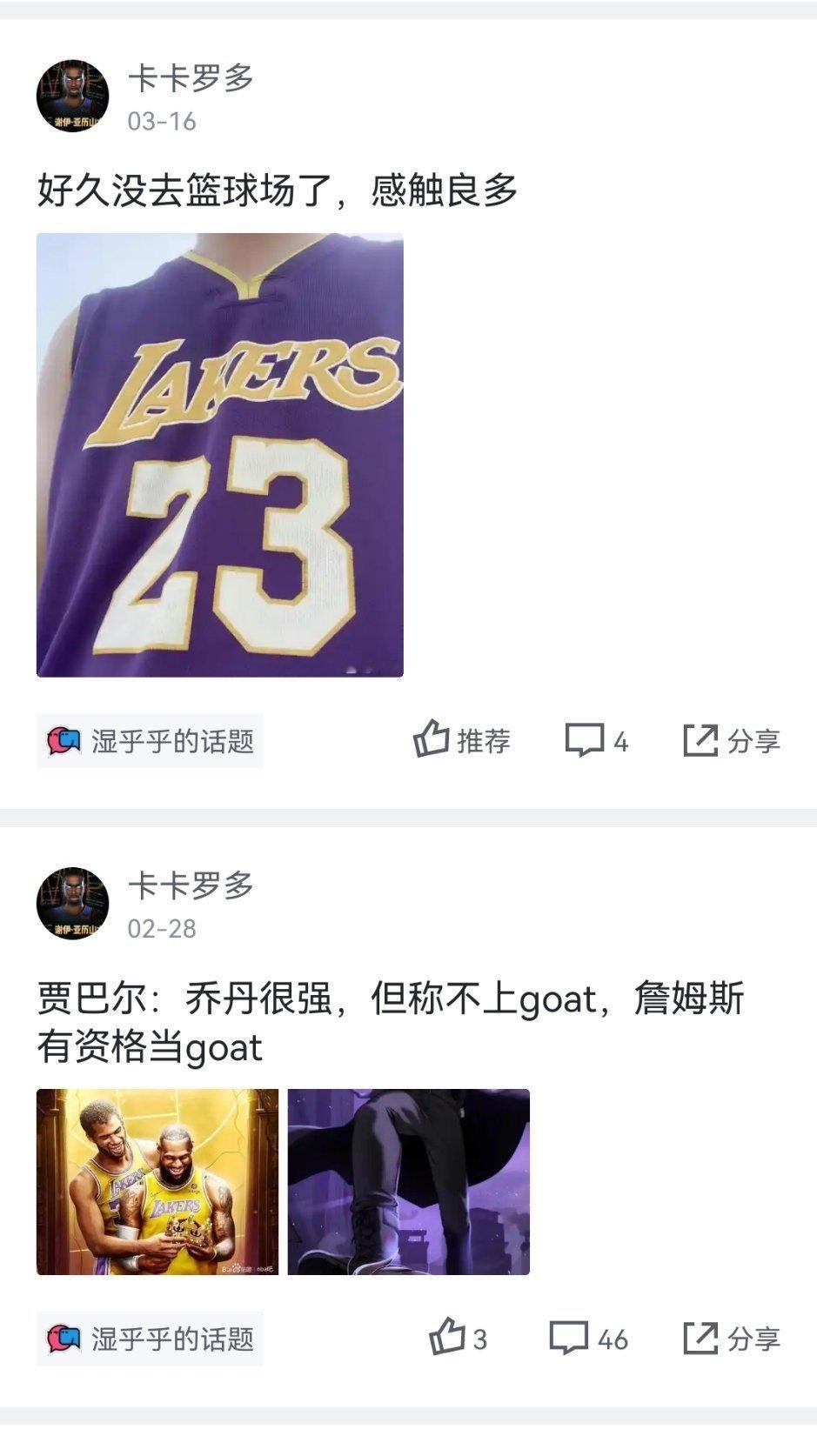Tap 卡卡罗多's avatar on the second post
Screen dimensions: 817x1456
(77, 900)
